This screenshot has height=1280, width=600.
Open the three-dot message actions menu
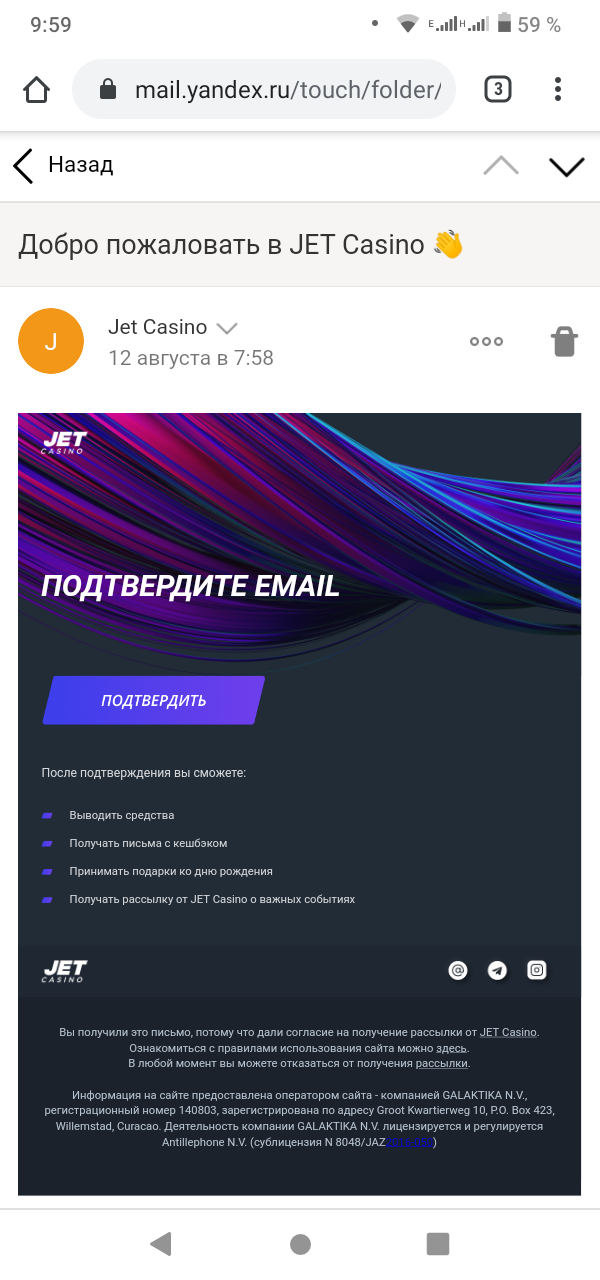pyautogui.click(x=486, y=341)
